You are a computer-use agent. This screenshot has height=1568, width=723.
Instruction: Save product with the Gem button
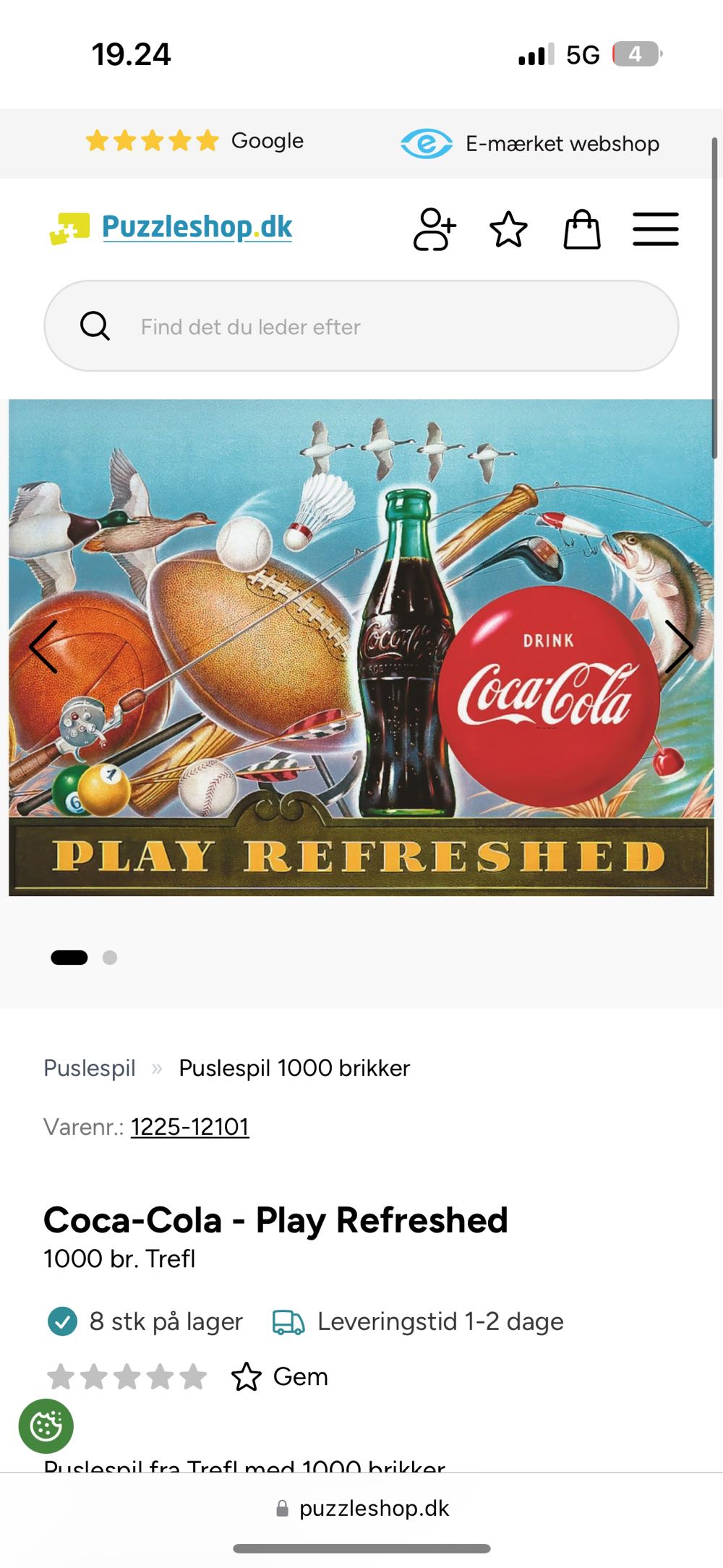pyautogui.click(x=280, y=1376)
